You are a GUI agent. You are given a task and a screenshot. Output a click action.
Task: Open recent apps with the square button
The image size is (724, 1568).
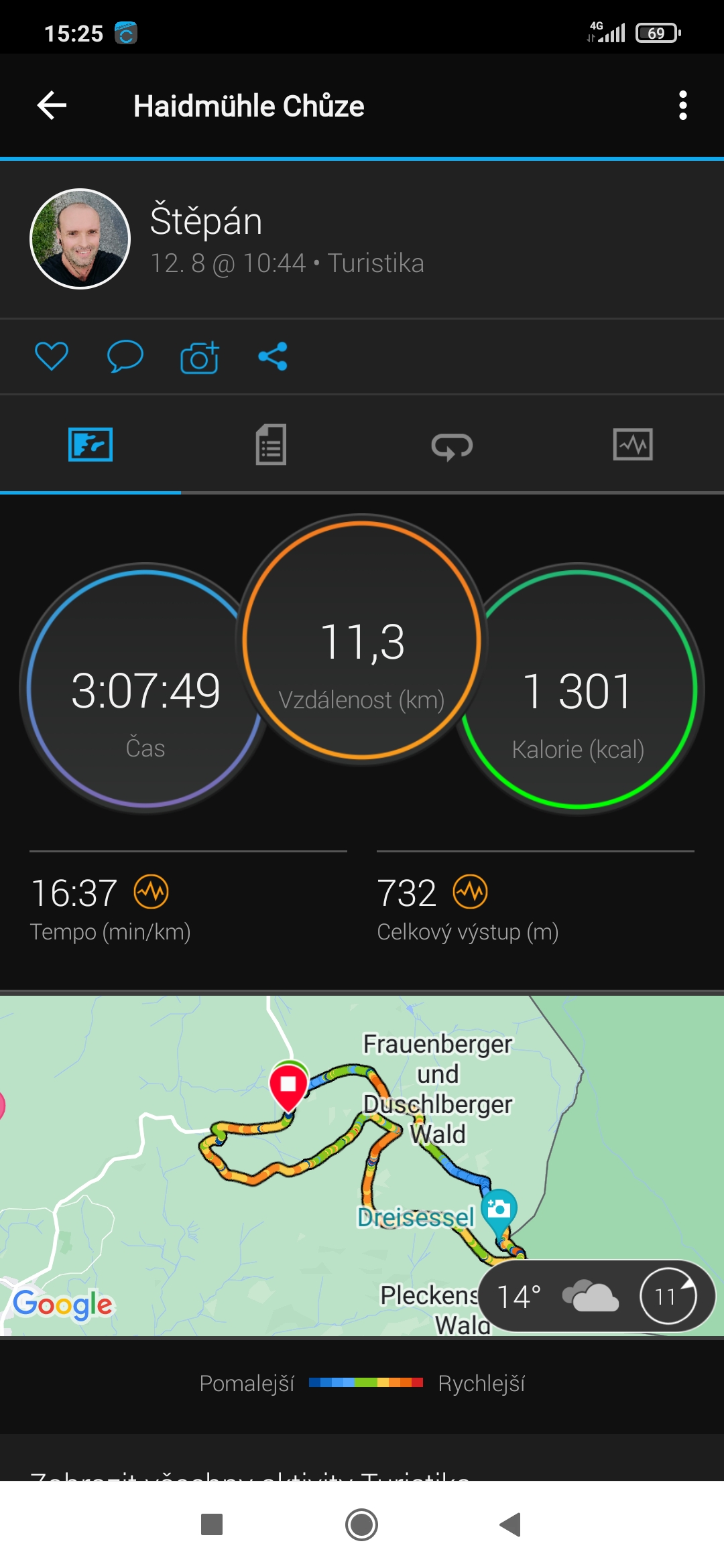pos(212,1525)
